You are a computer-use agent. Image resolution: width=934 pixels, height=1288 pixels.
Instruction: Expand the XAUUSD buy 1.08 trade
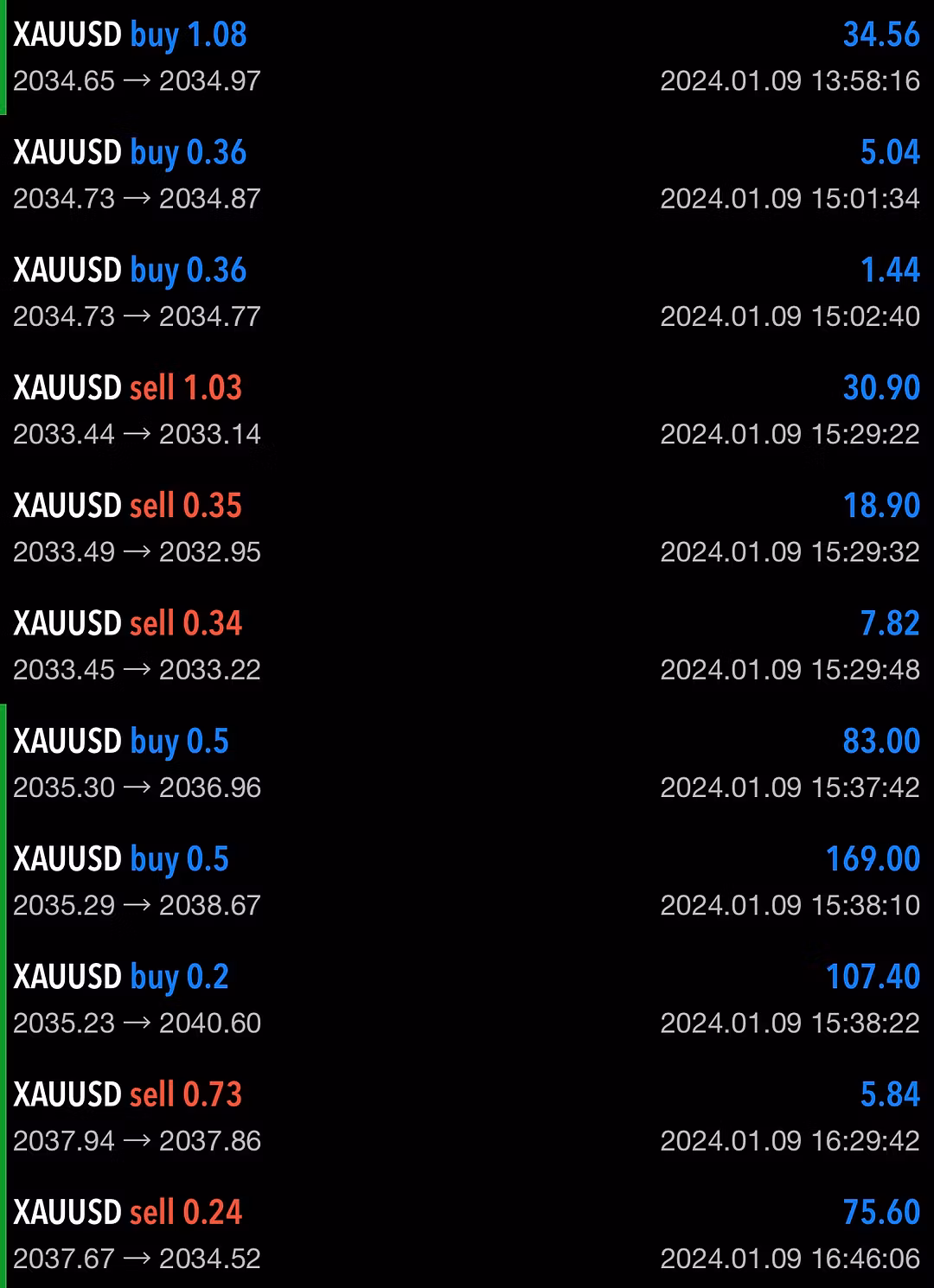pyautogui.click(x=467, y=57)
